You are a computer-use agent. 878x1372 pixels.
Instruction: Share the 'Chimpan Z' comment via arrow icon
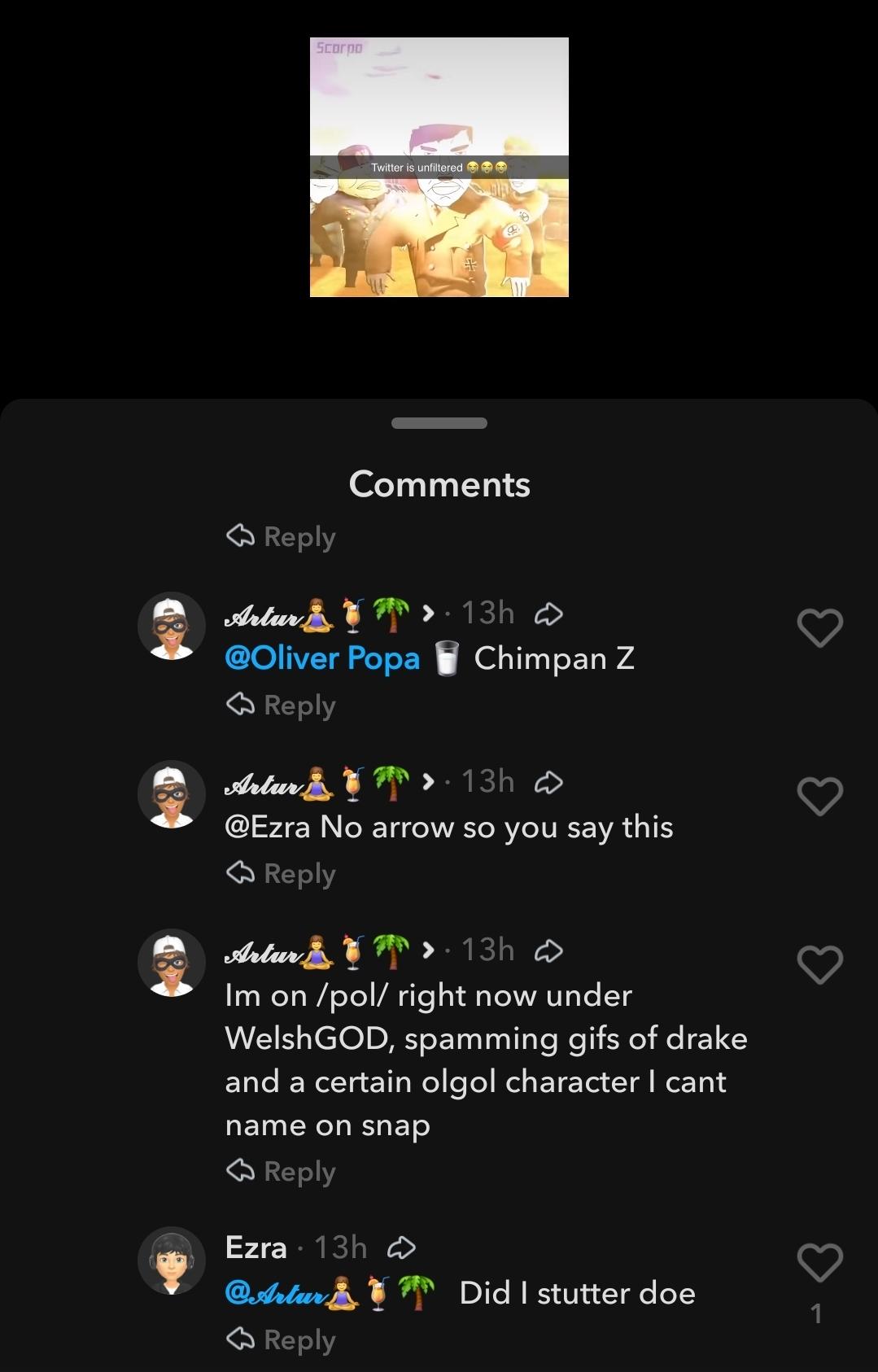click(548, 613)
